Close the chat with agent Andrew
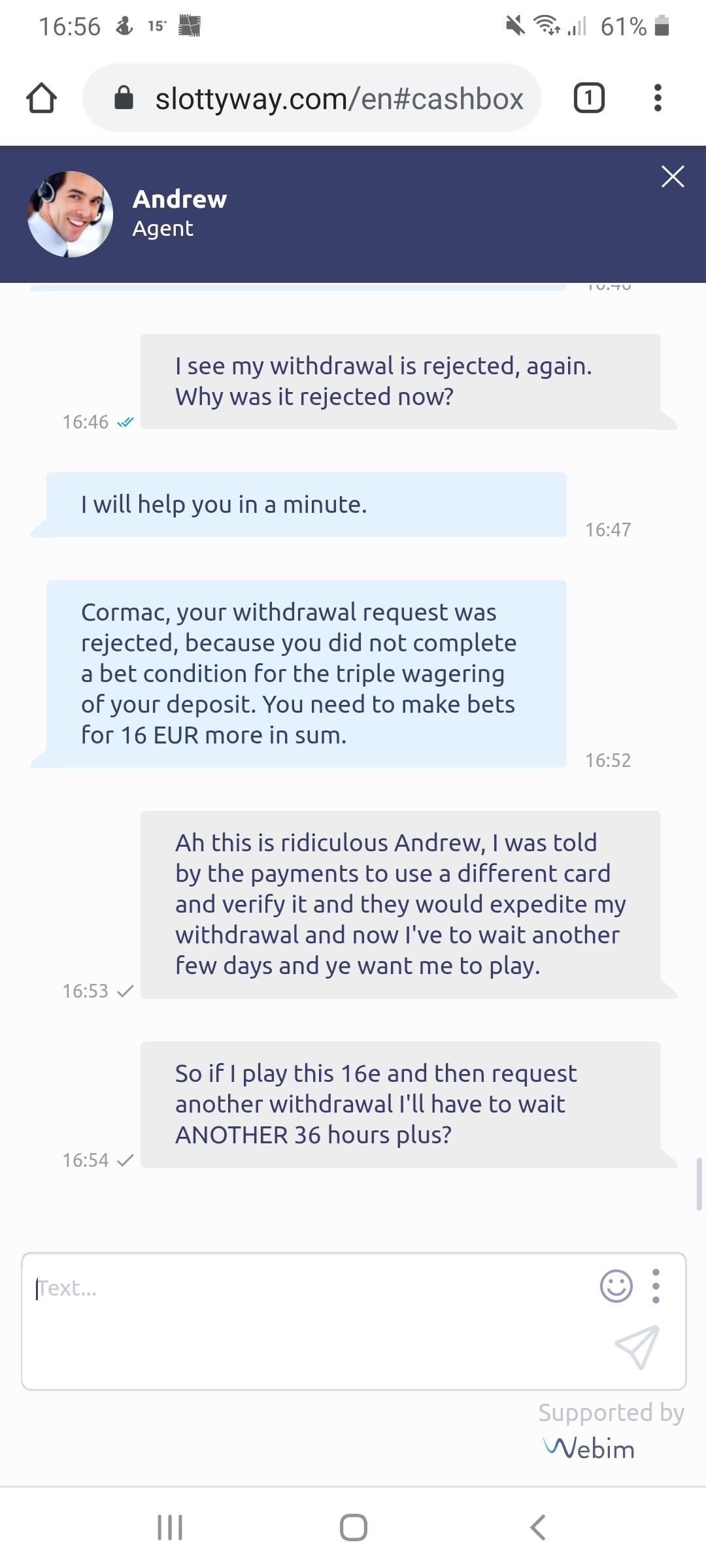 tap(672, 177)
